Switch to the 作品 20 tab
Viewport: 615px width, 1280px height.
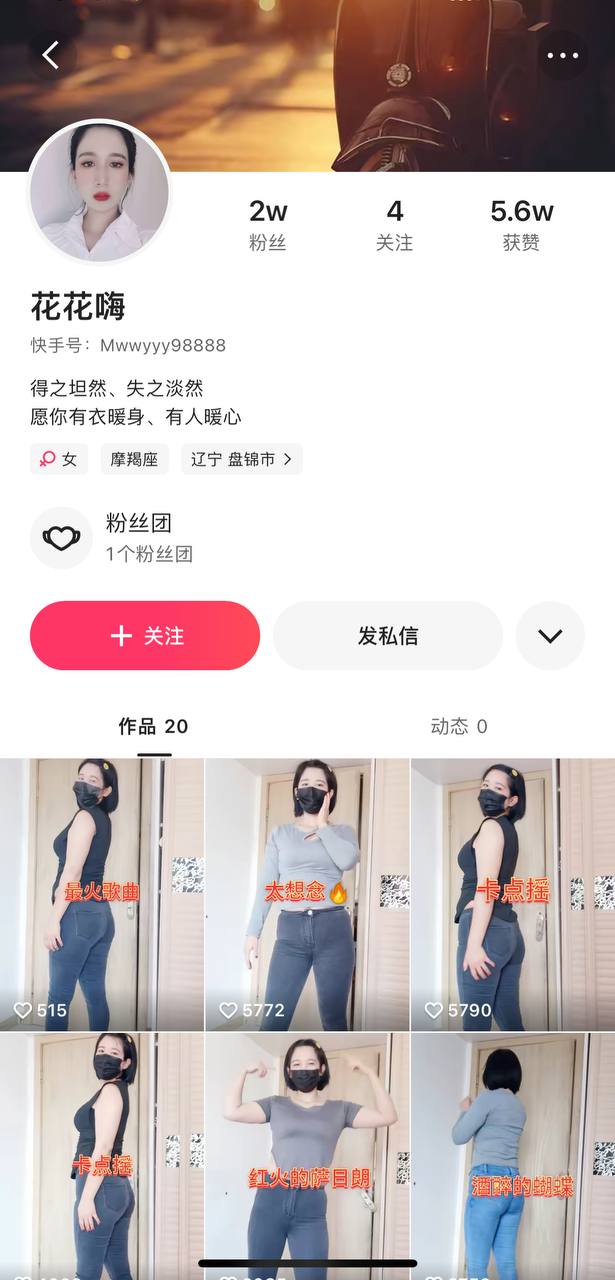coord(153,727)
